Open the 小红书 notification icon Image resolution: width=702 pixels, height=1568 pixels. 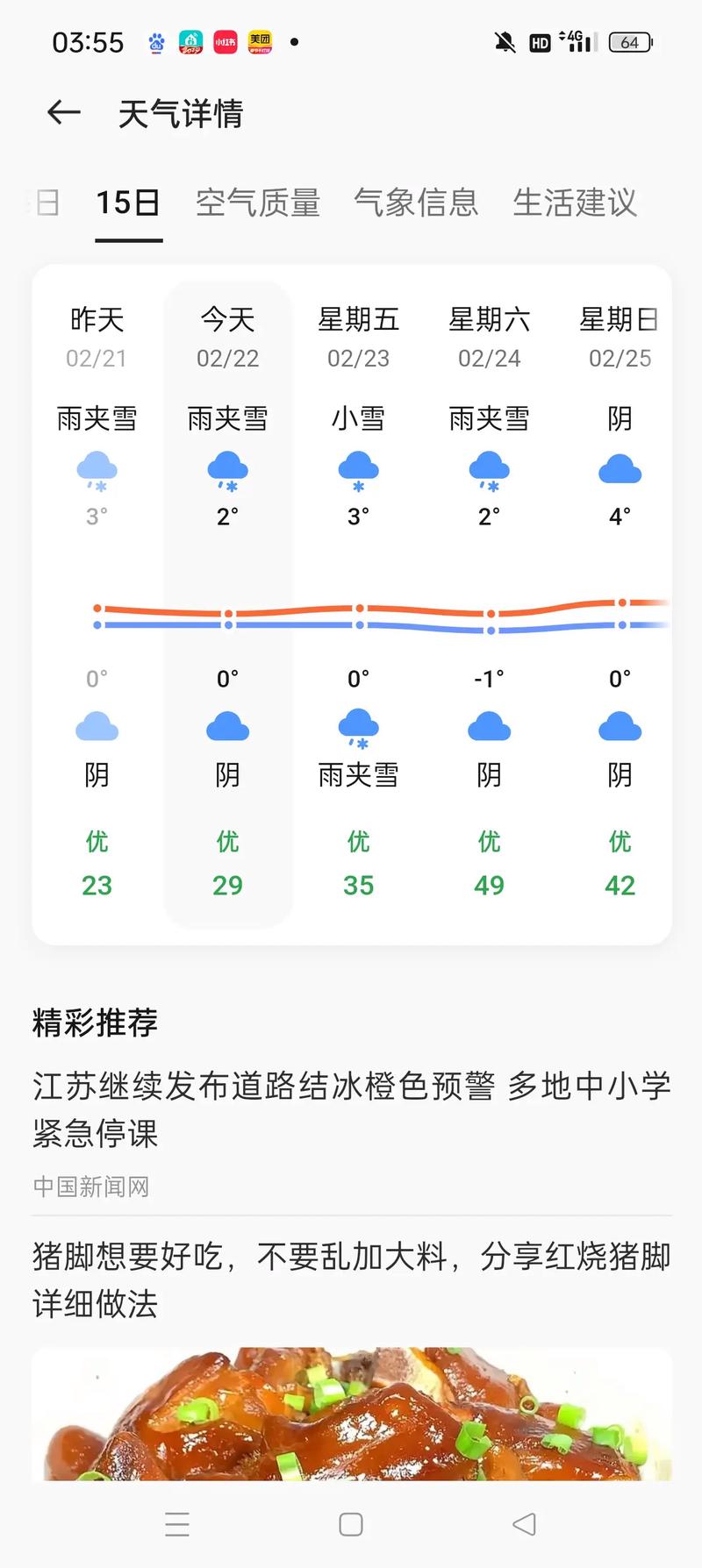tap(224, 41)
